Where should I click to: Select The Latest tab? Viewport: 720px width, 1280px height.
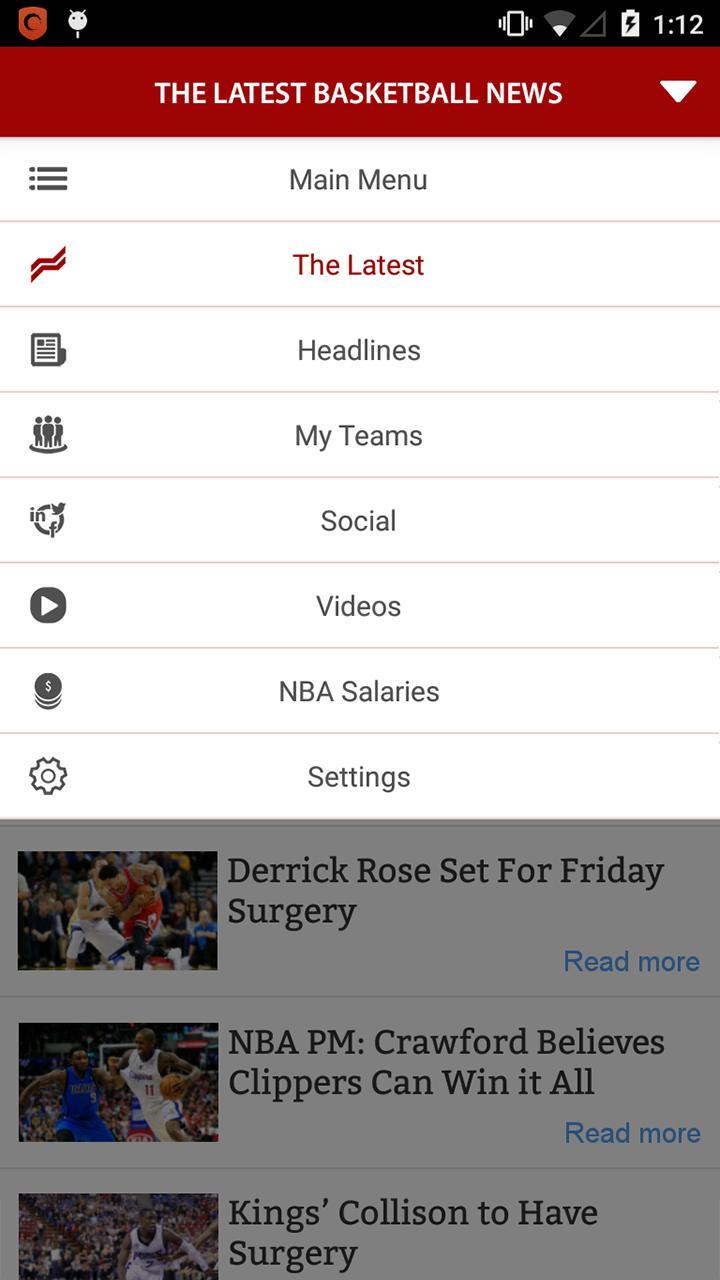pos(358,263)
